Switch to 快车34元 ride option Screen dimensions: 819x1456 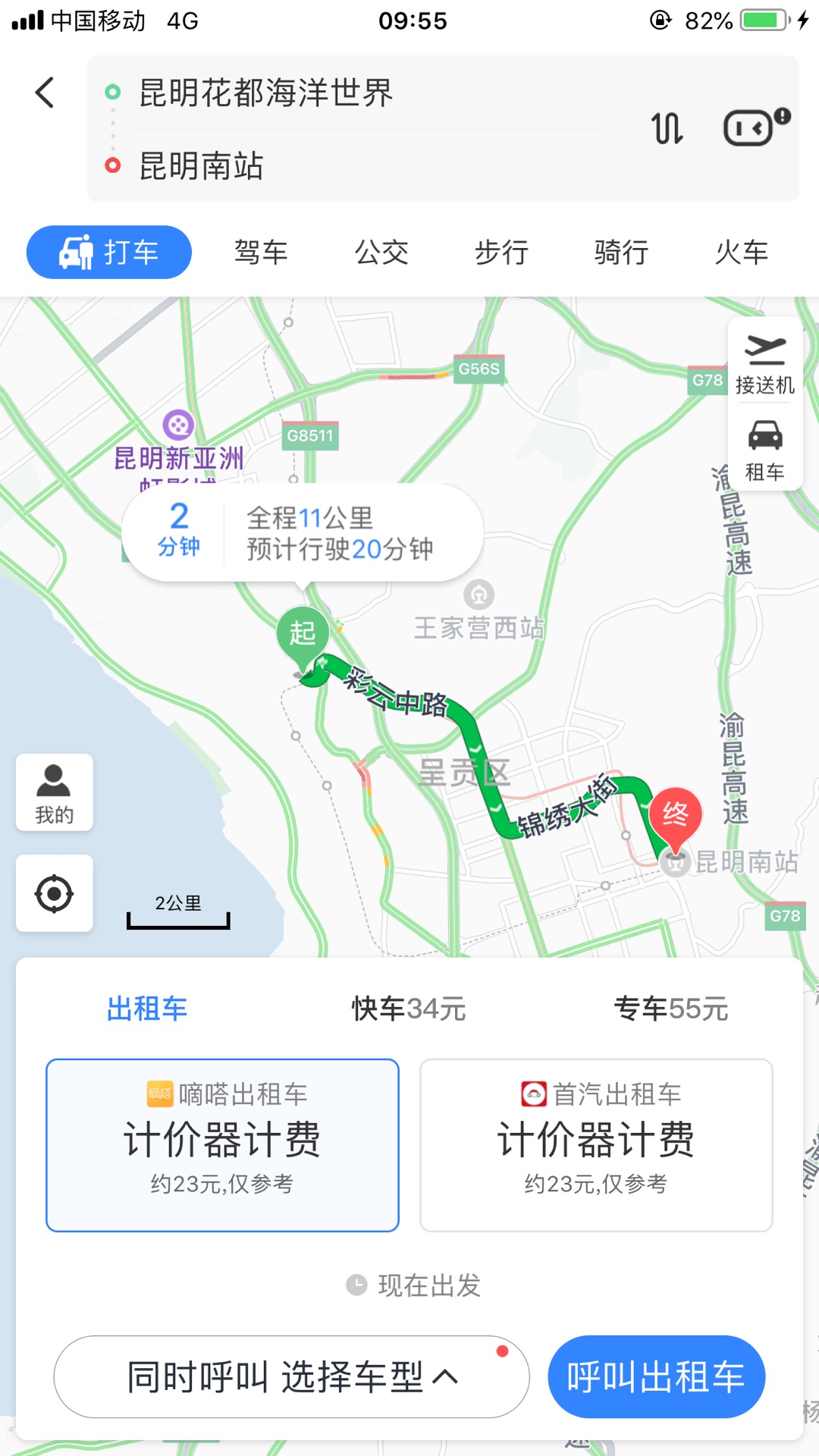(x=409, y=1009)
